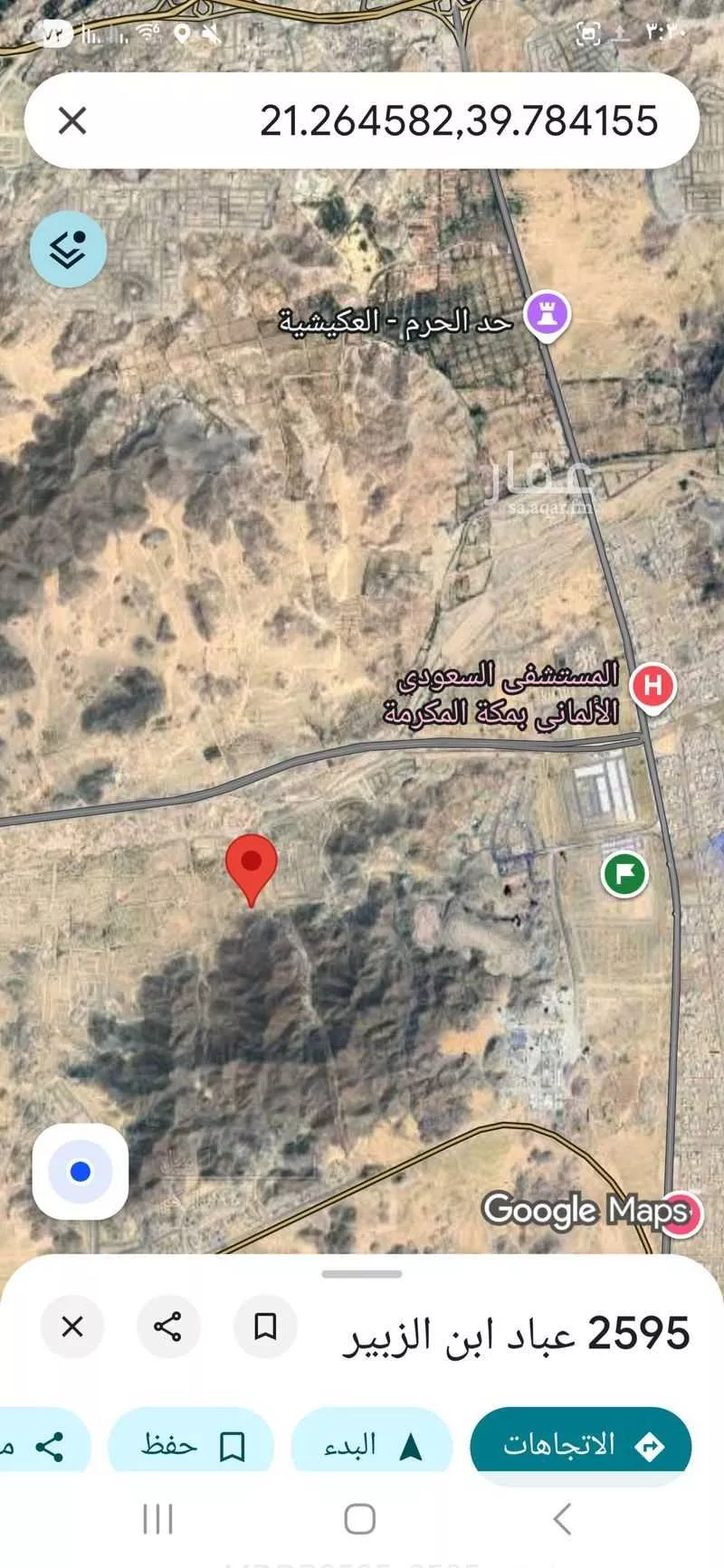The width and height of the screenshot is (724, 1568).
Task: Close the 2595 عباد ابن الزبير place sheet
Action: click(72, 1327)
